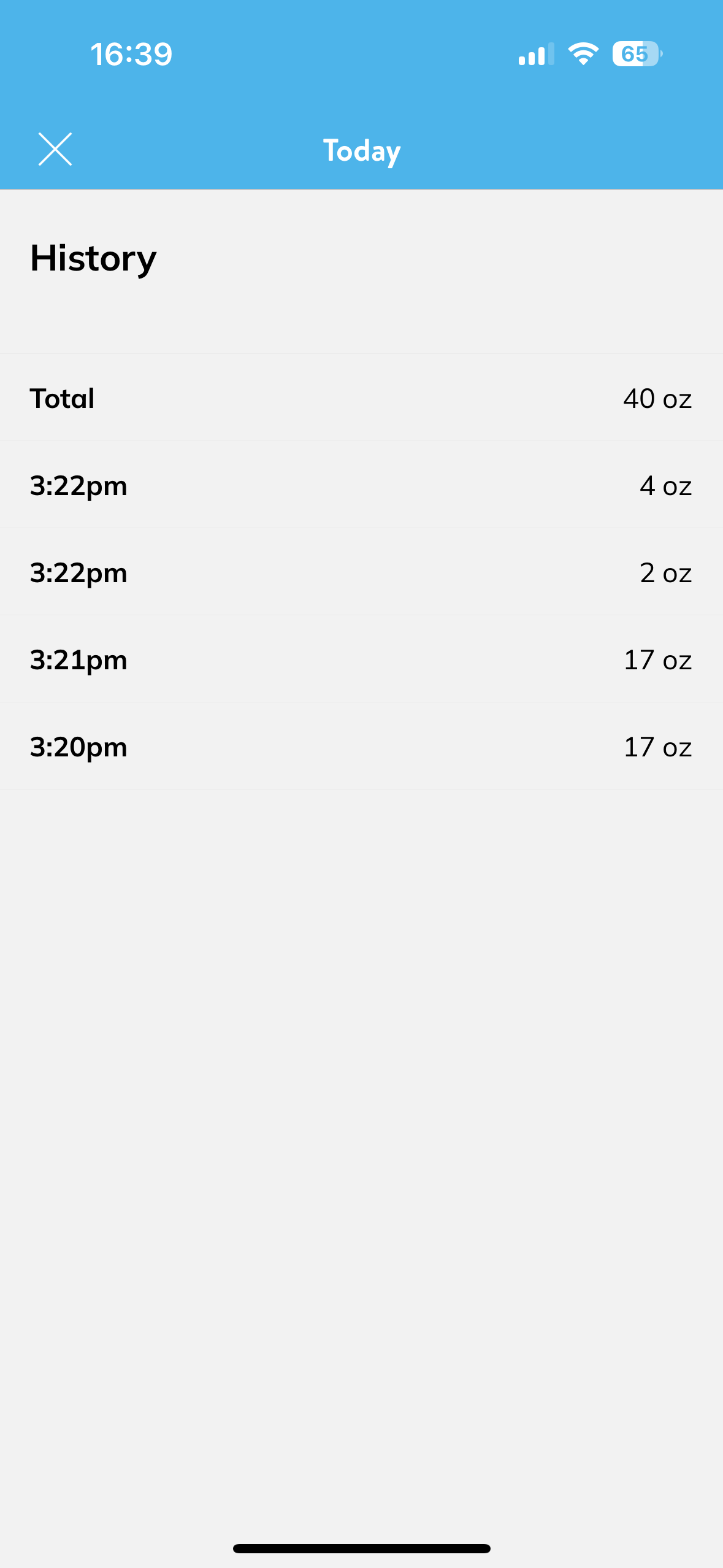Close the Today history screen
This screenshot has width=723, height=1568.
coord(55,149)
